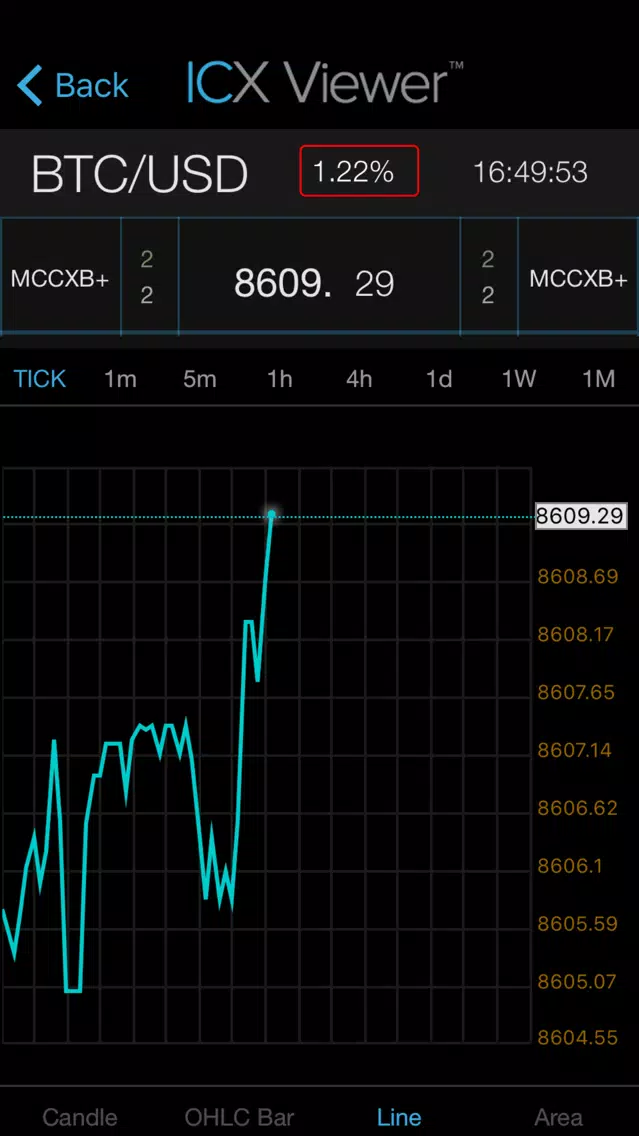Switch to the 1m interval

[x=120, y=379]
